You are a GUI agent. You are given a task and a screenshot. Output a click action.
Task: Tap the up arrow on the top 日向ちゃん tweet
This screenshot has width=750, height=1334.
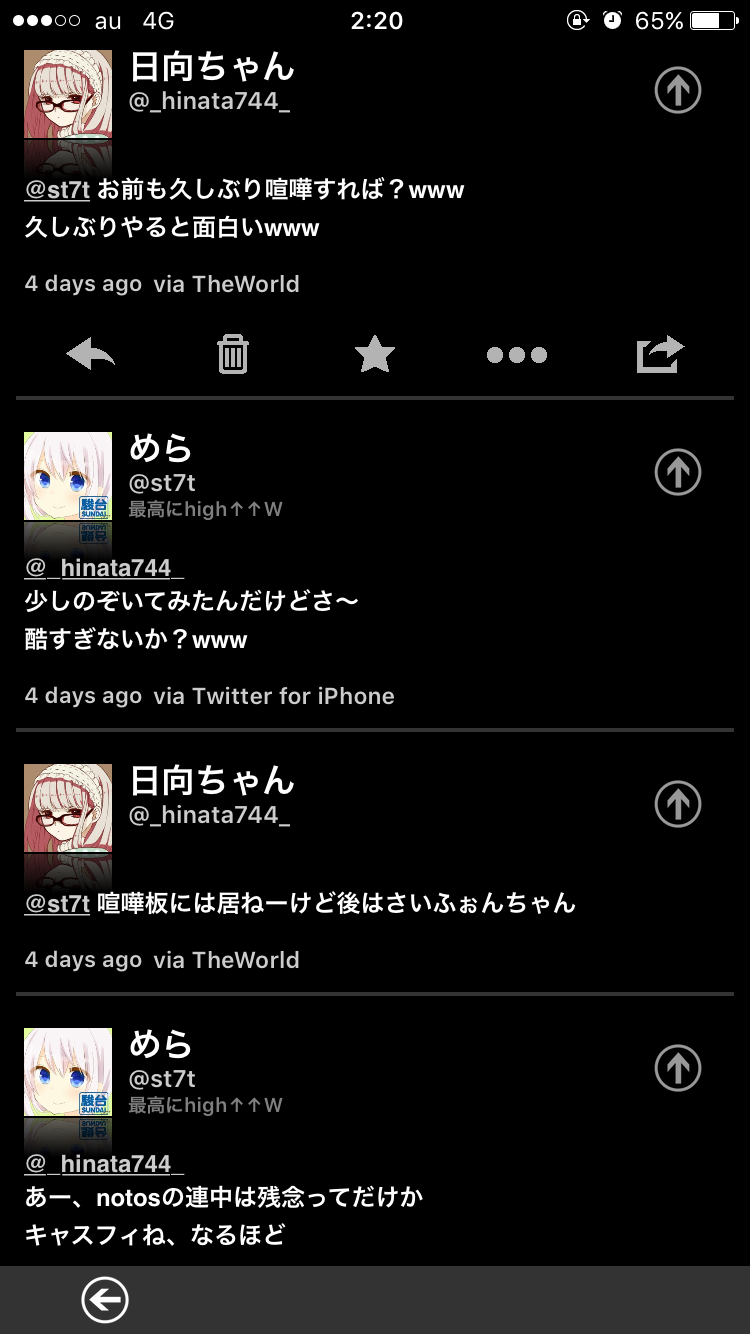tap(678, 91)
